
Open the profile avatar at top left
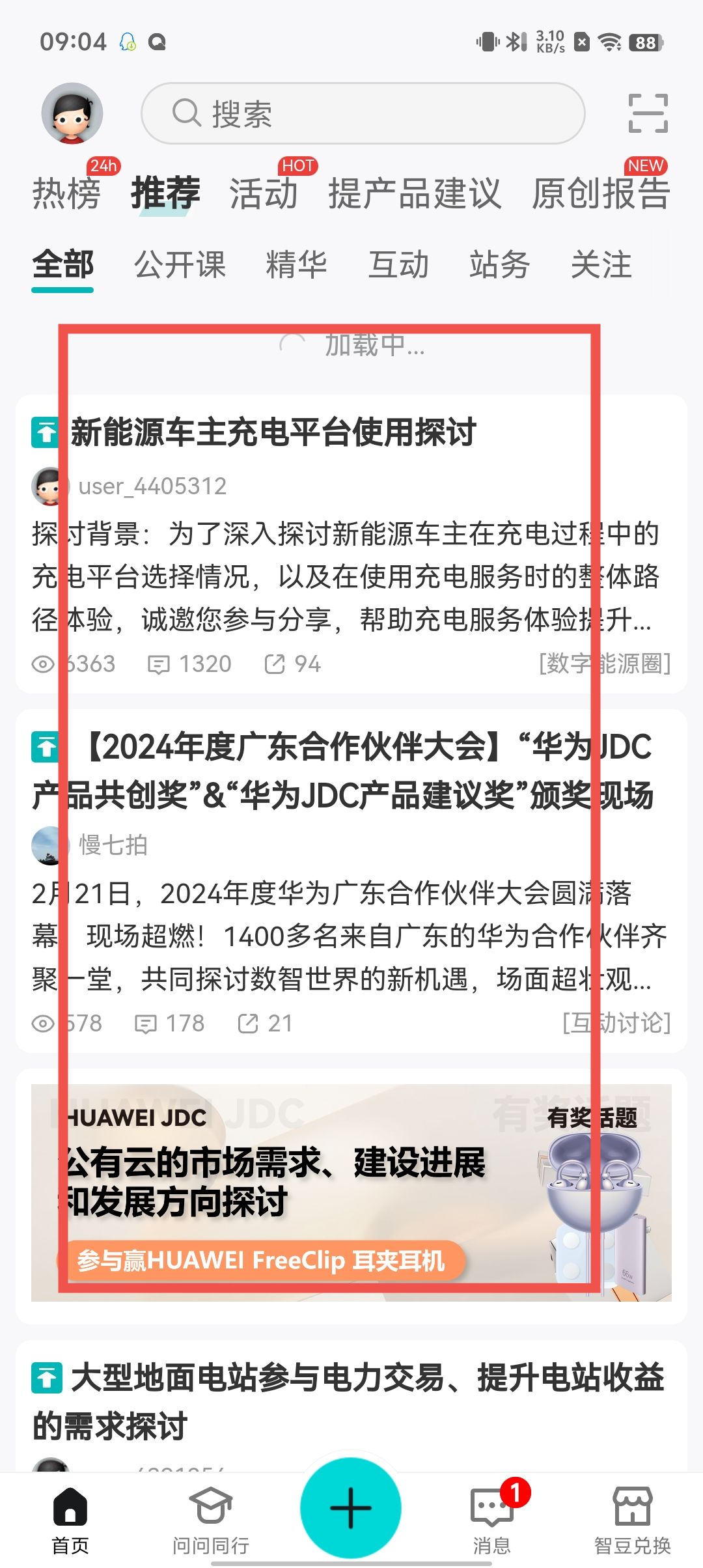click(72, 113)
